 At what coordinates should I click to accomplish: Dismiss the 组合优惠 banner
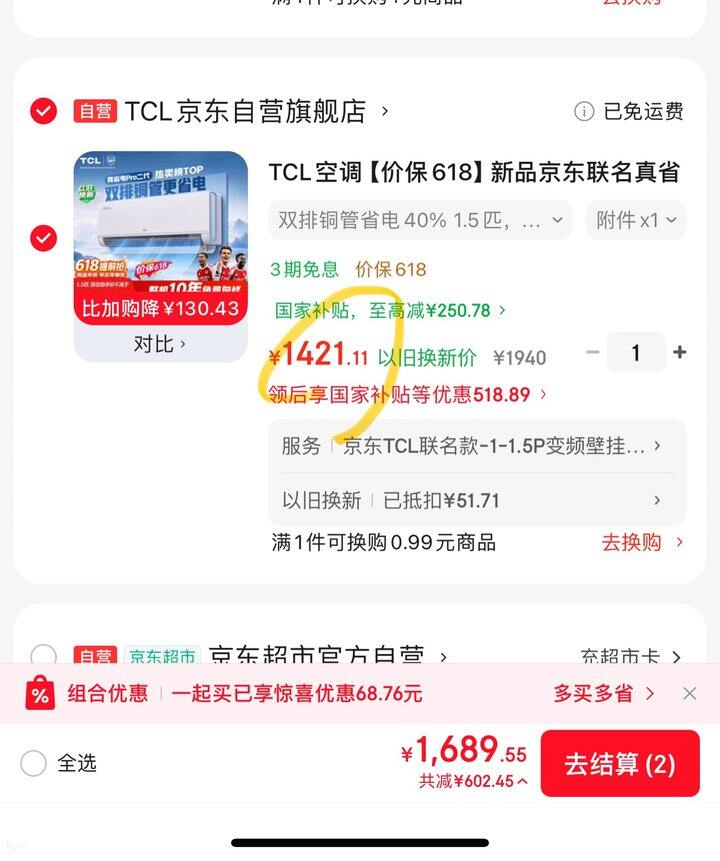(690, 694)
